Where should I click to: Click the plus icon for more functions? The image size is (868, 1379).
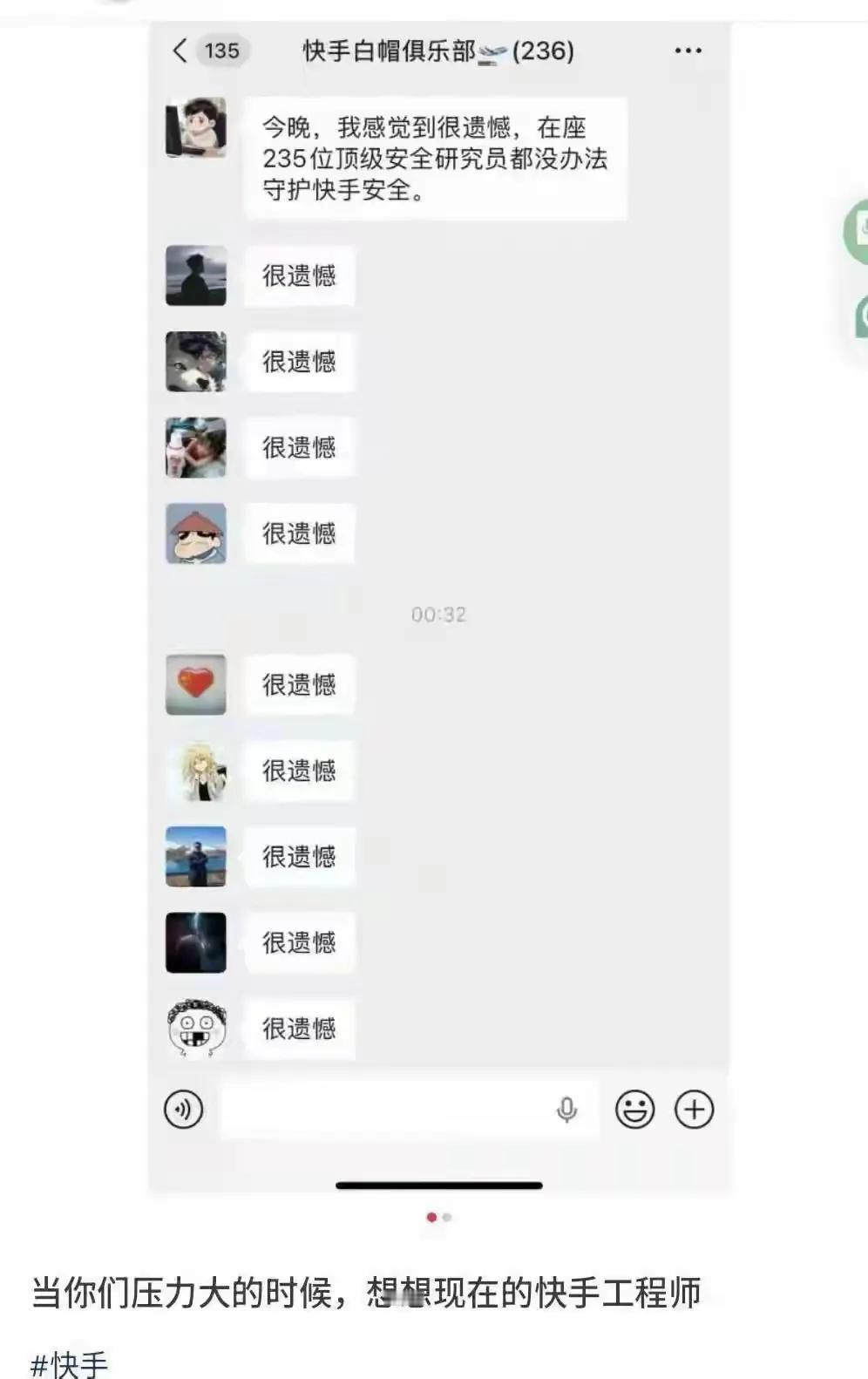tap(693, 1108)
